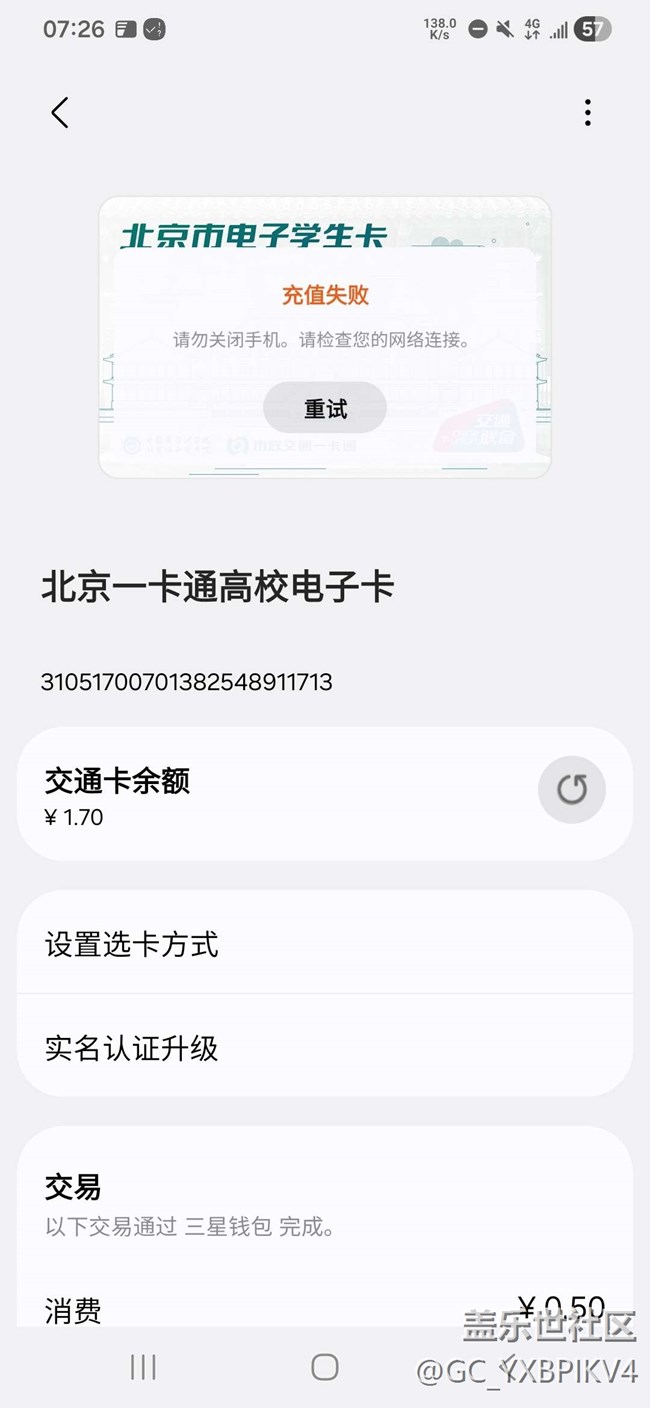The width and height of the screenshot is (650, 1408).
Task: Tap 重试 to retry the top-up
Action: click(x=325, y=408)
